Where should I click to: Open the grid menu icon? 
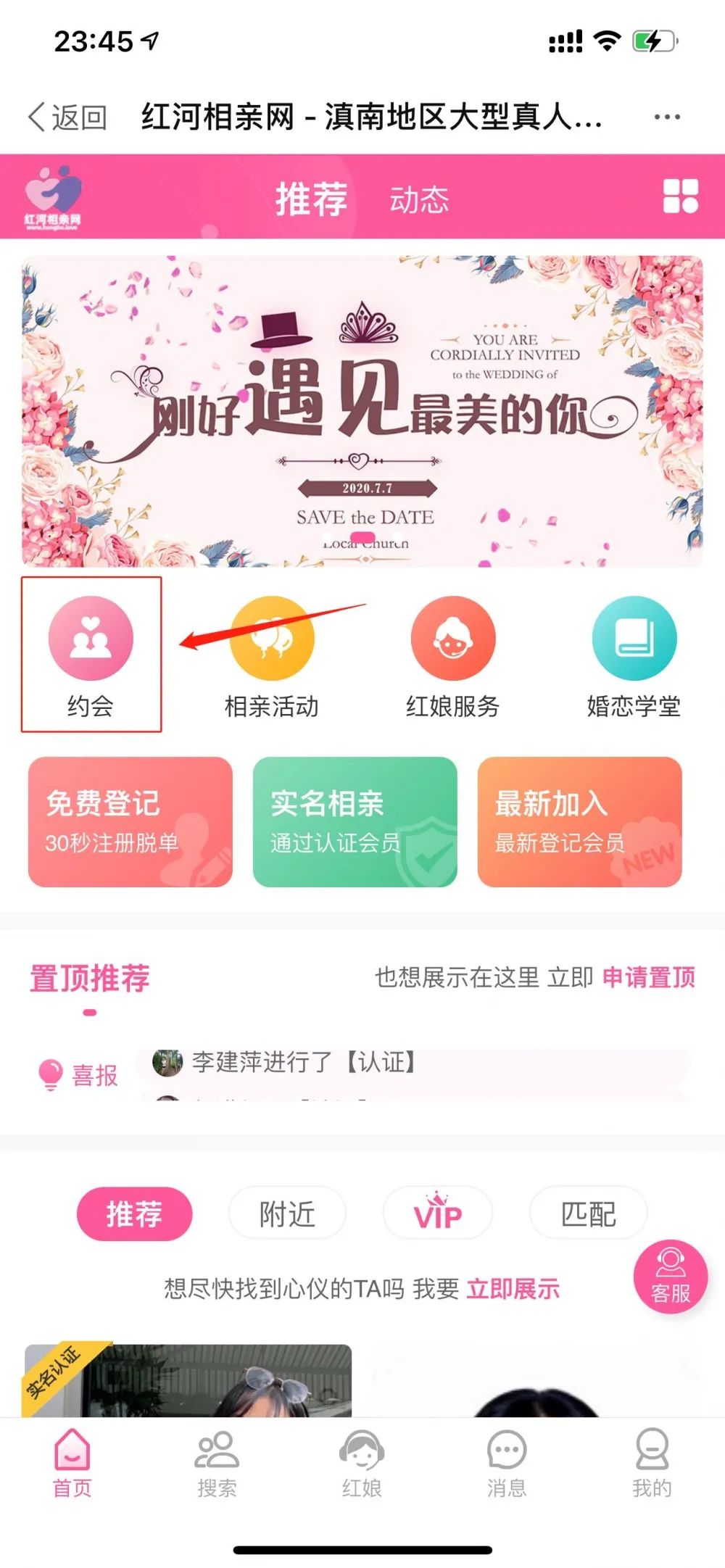680,196
